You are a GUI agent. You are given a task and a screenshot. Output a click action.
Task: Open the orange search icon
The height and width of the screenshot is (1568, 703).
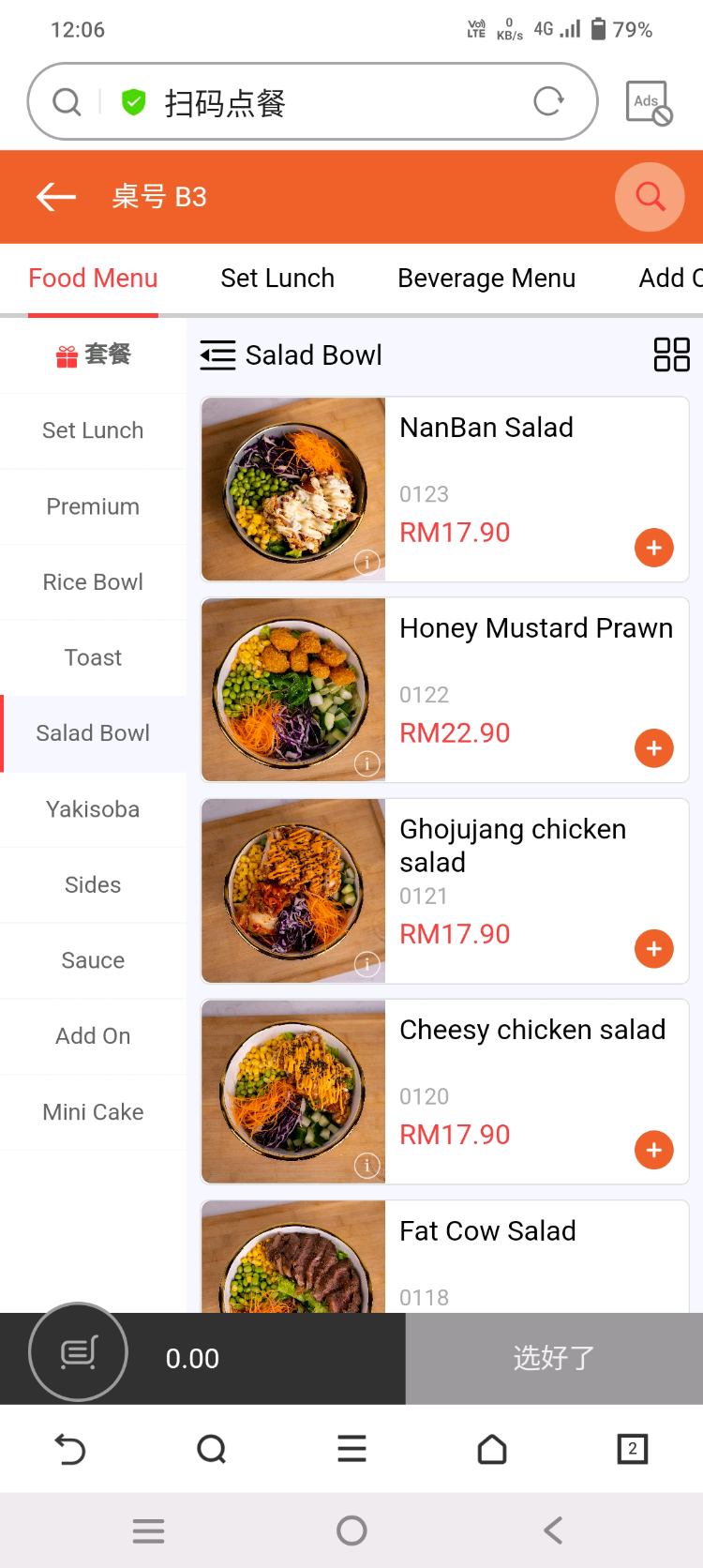point(650,197)
